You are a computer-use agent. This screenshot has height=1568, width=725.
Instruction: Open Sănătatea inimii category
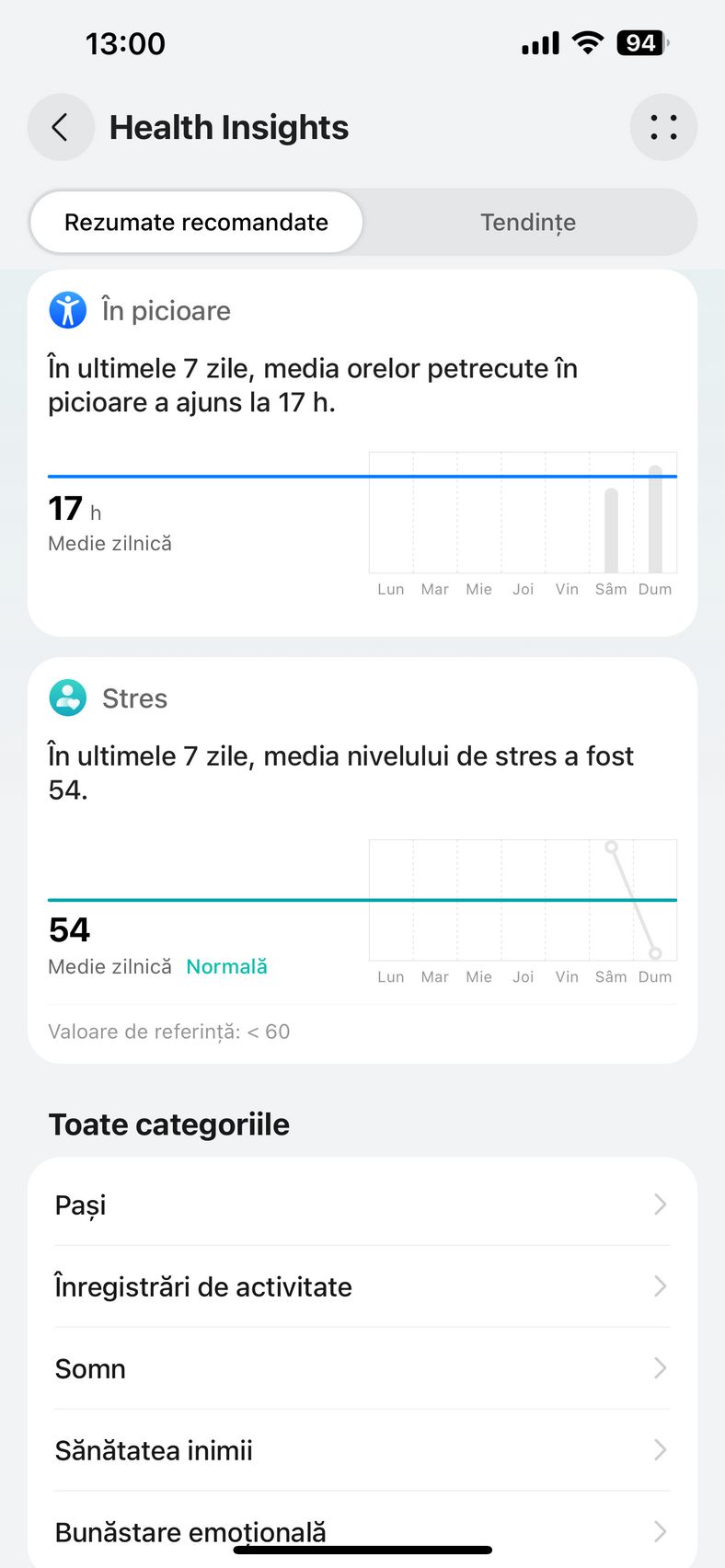(362, 1450)
